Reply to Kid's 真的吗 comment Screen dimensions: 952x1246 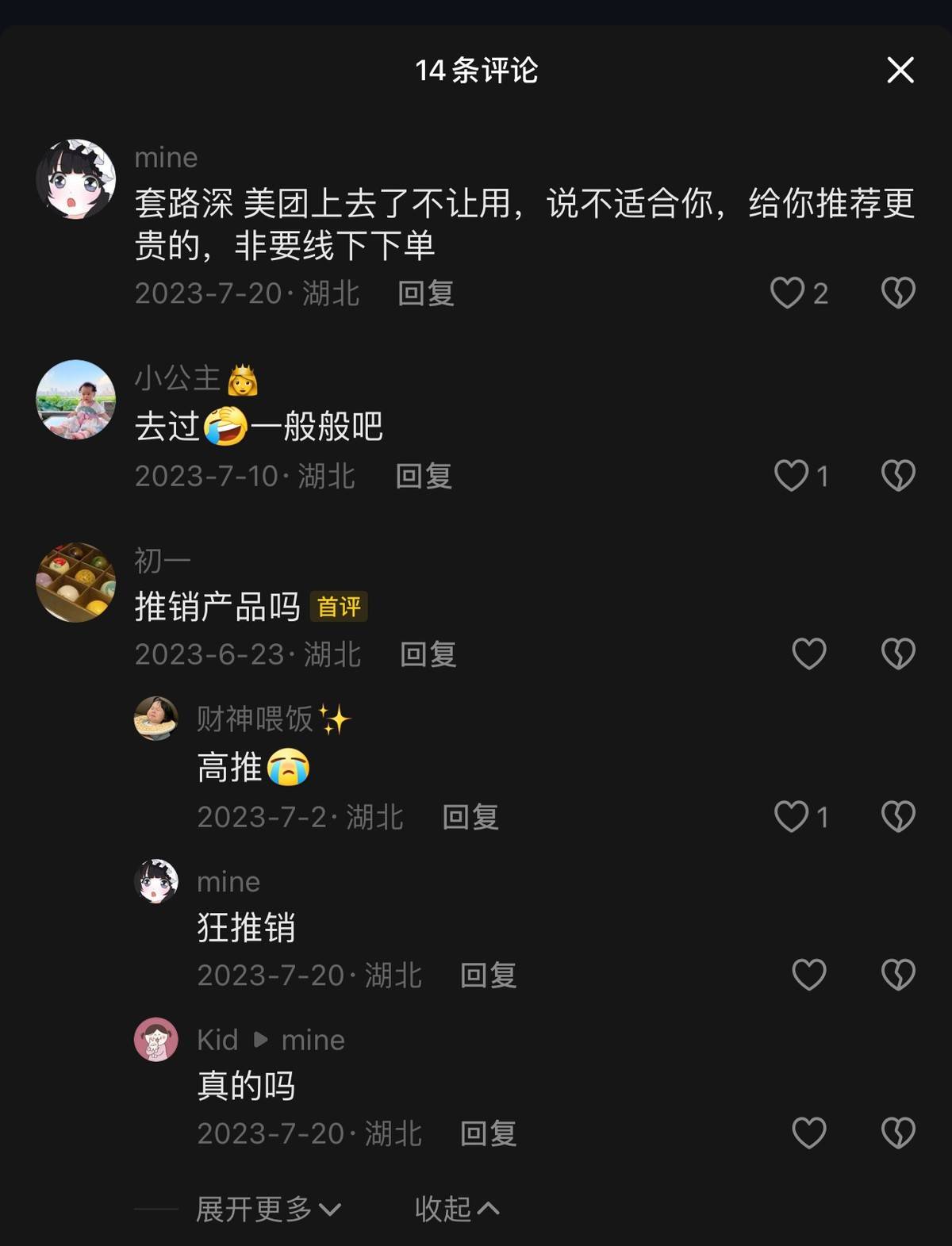pyautogui.click(x=488, y=1133)
